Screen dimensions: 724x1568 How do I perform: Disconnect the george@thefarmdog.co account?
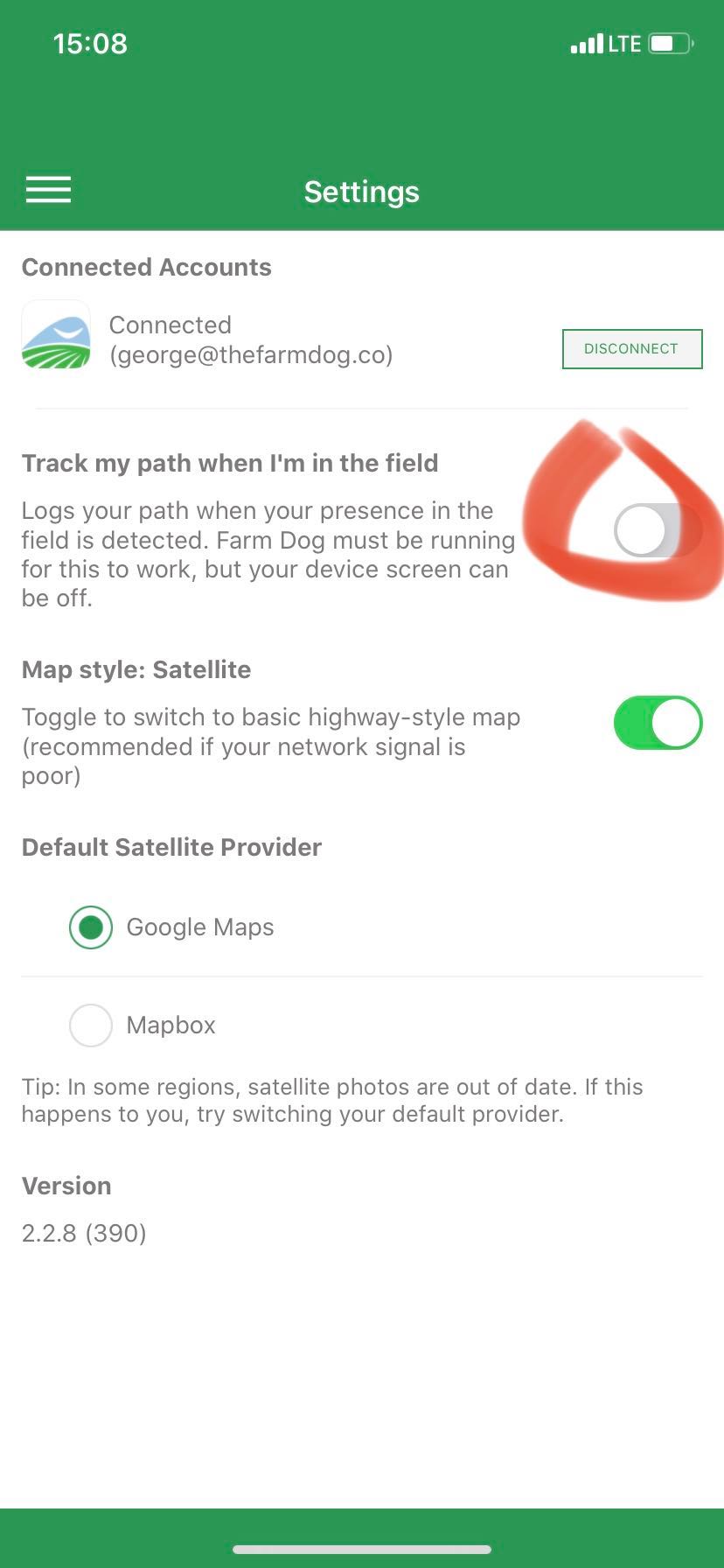(x=631, y=348)
